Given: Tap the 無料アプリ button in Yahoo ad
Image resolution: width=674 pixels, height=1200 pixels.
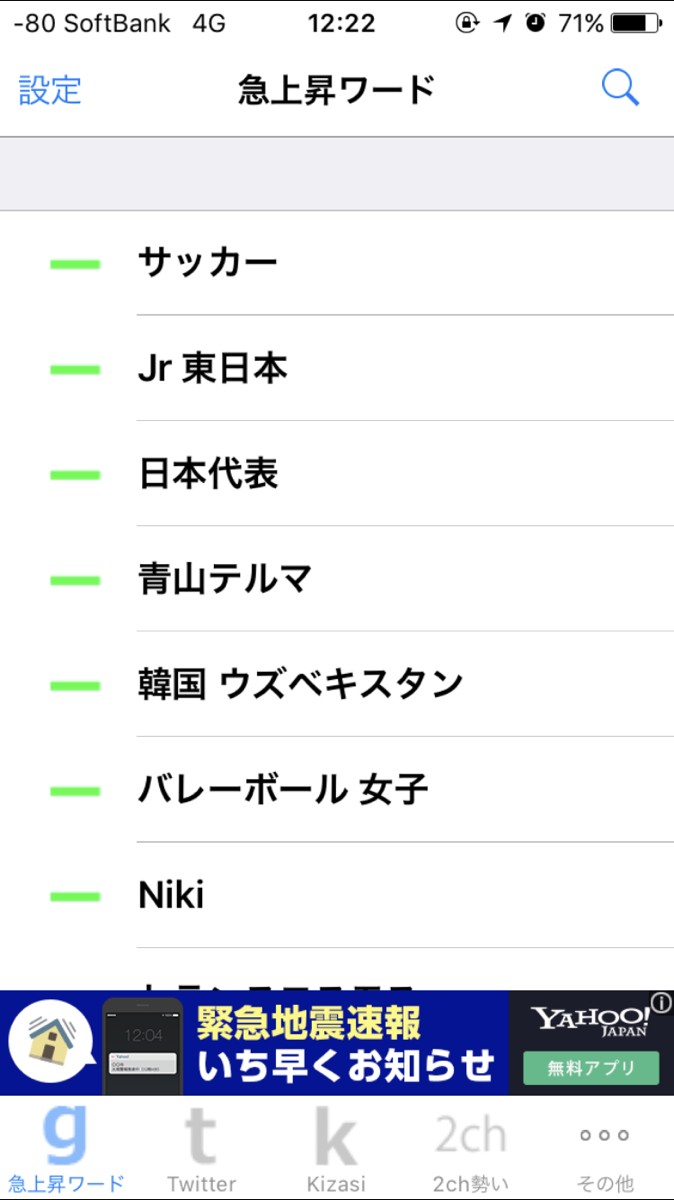Looking at the screenshot, I should click(x=590, y=1068).
